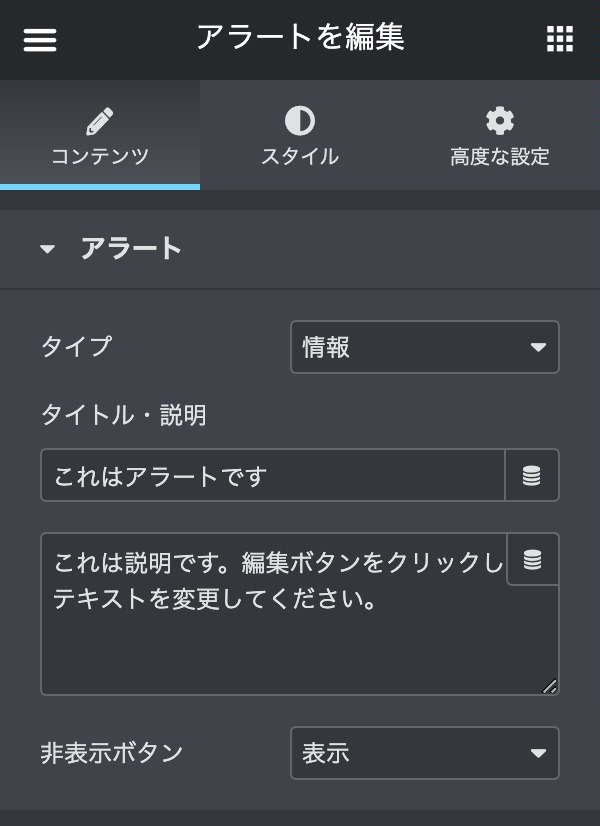Open dynamic tags for the title field
Screen dimensions: 600x826
(532, 475)
